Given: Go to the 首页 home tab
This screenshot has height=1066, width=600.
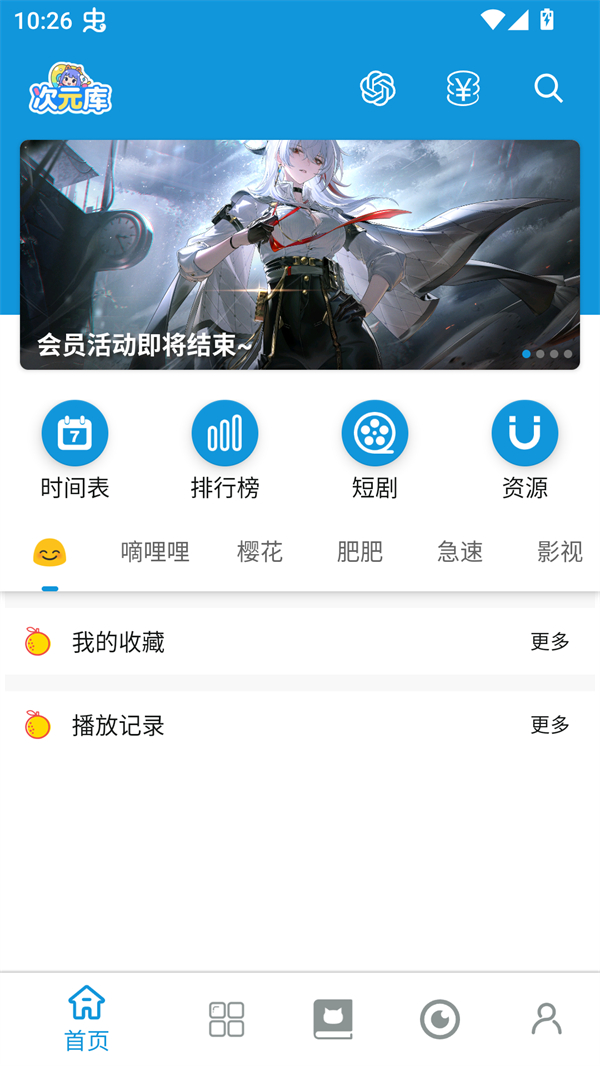Looking at the screenshot, I should click(x=87, y=1019).
